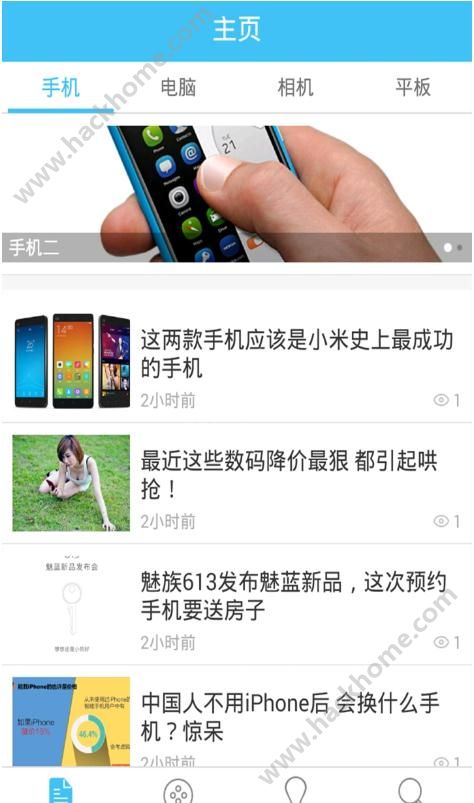Switch to the 相机 tab

point(295,88)
